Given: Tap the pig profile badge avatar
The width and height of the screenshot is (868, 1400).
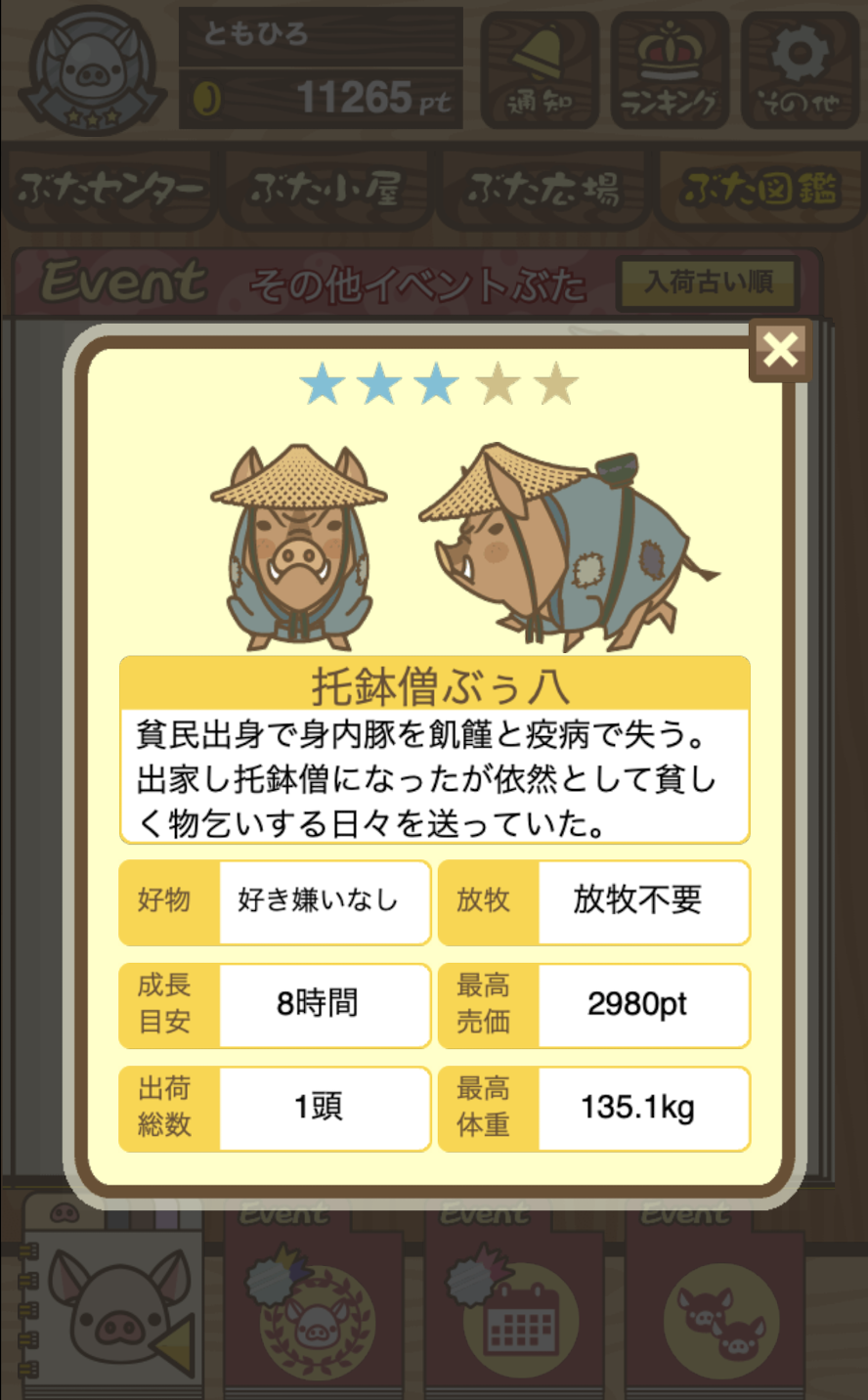Looking at the screenshot, I should [92, 70].
